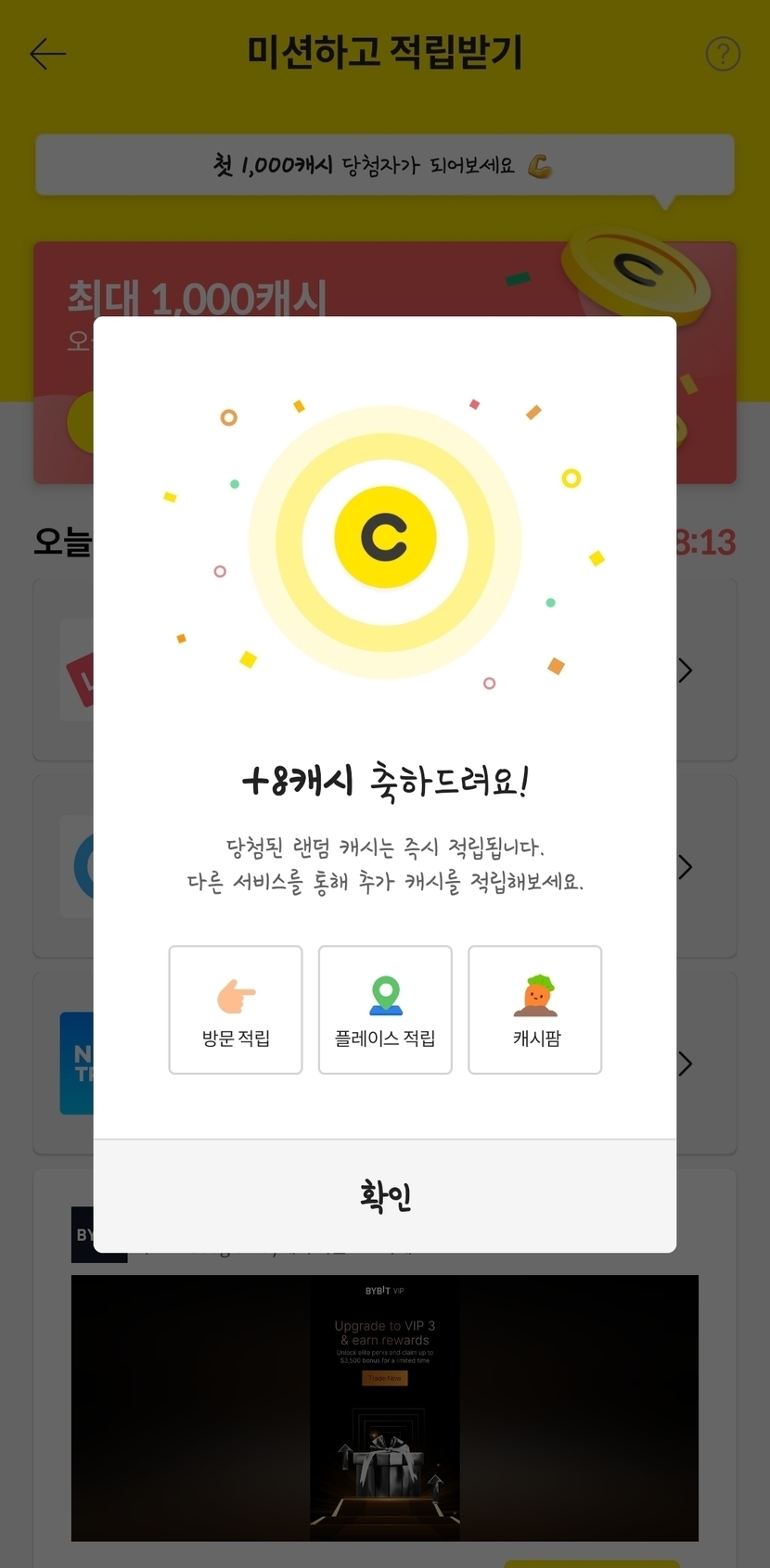This screenshot has width=770, height=1568.
Task: Go back with the arrow icon
Action: 48,54
